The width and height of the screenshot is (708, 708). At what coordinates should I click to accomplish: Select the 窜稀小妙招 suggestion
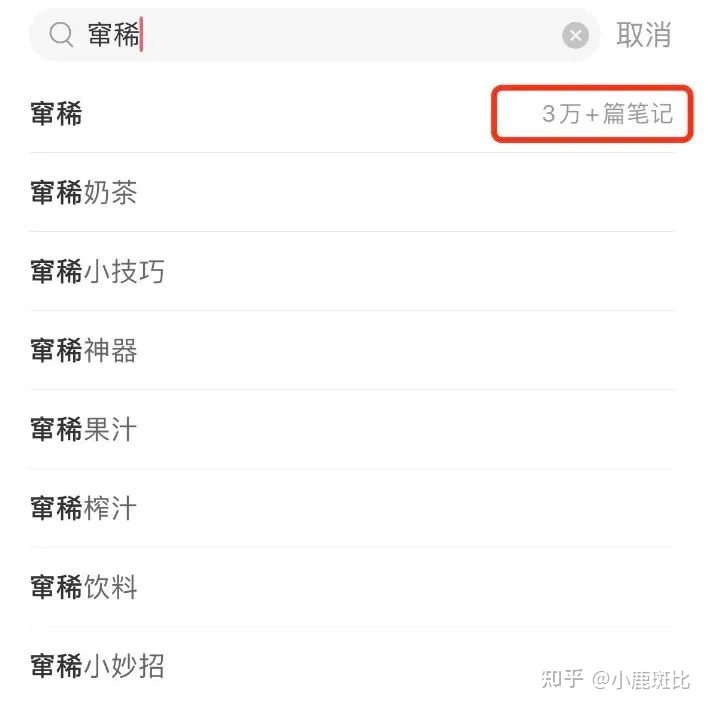tap(97, 665)
